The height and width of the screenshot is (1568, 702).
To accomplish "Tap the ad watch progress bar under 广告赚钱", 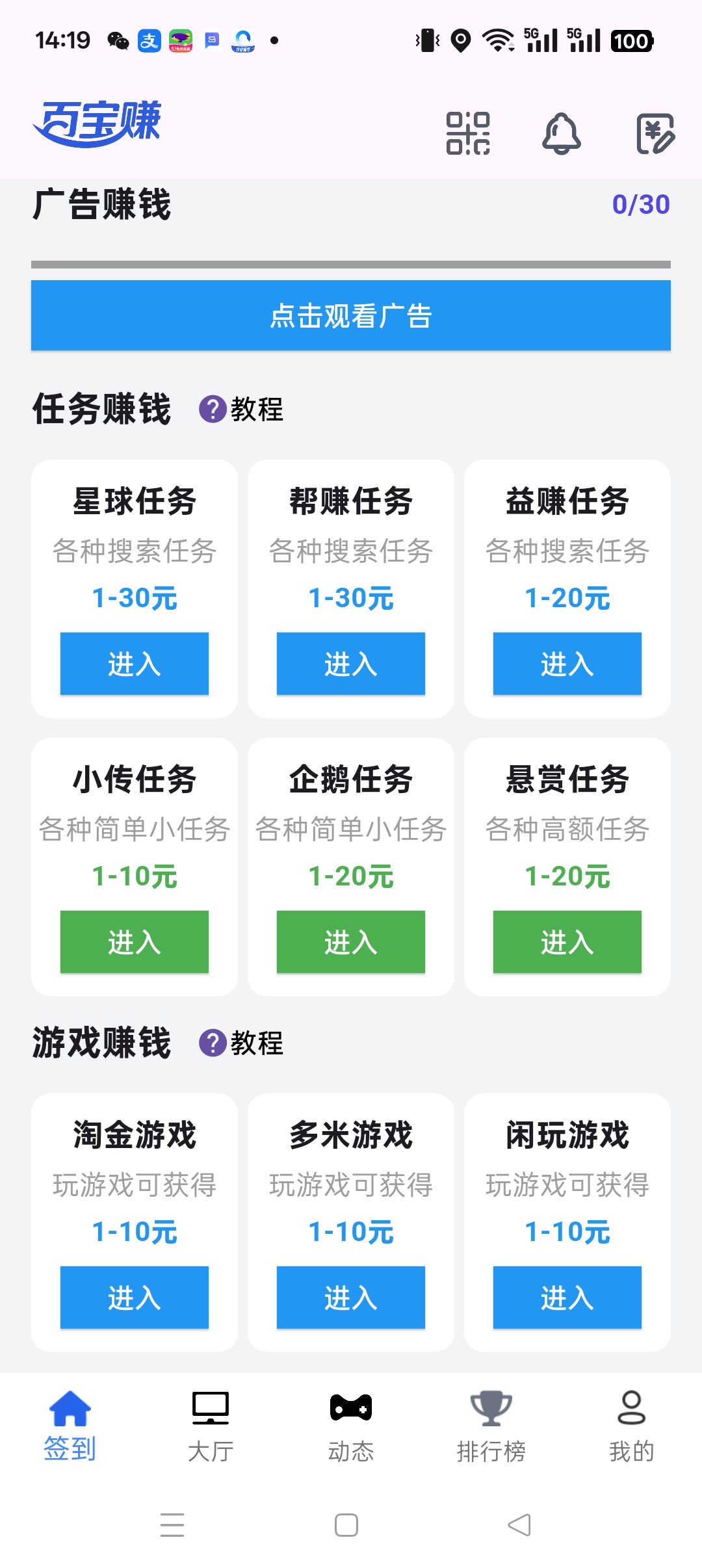I will 351,263.
